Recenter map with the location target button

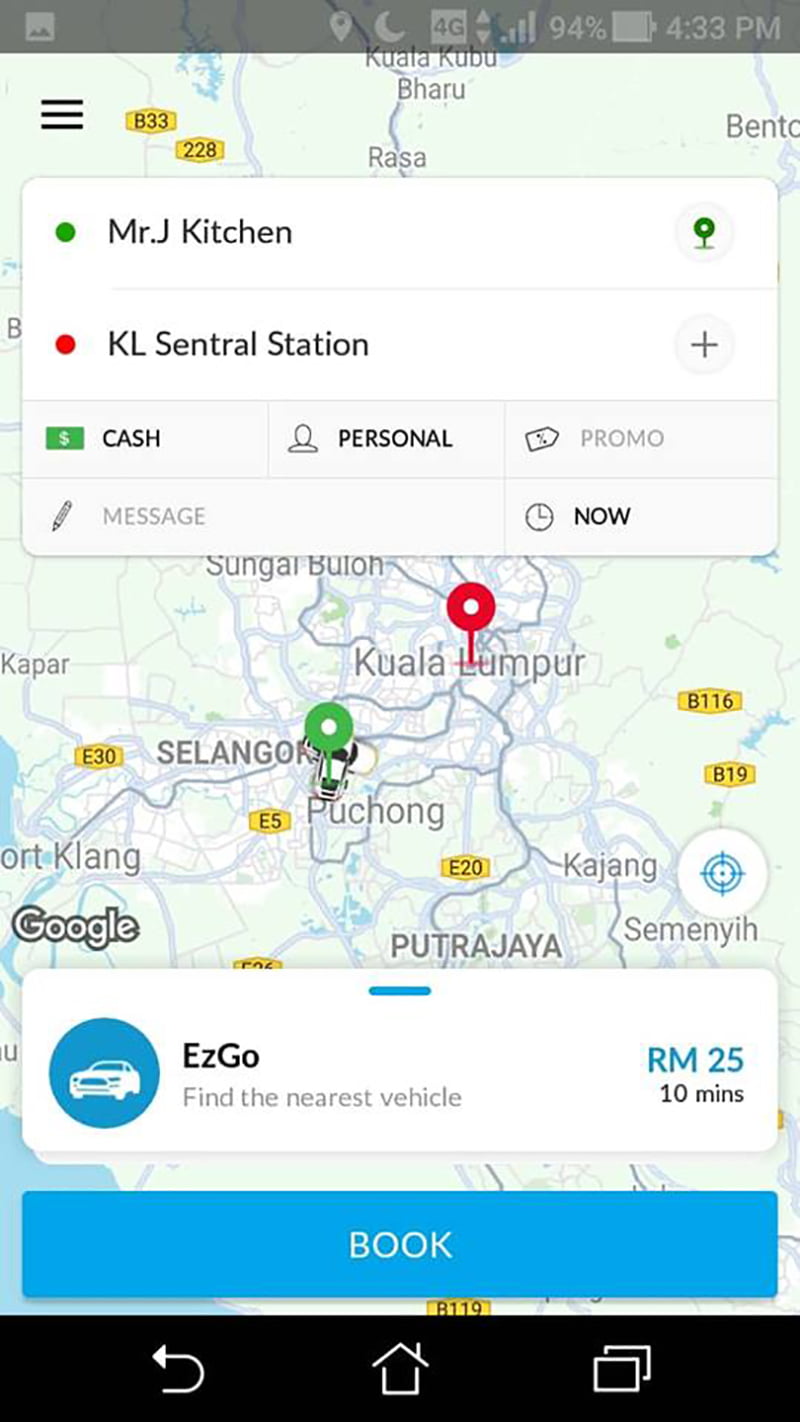(722, 874)
